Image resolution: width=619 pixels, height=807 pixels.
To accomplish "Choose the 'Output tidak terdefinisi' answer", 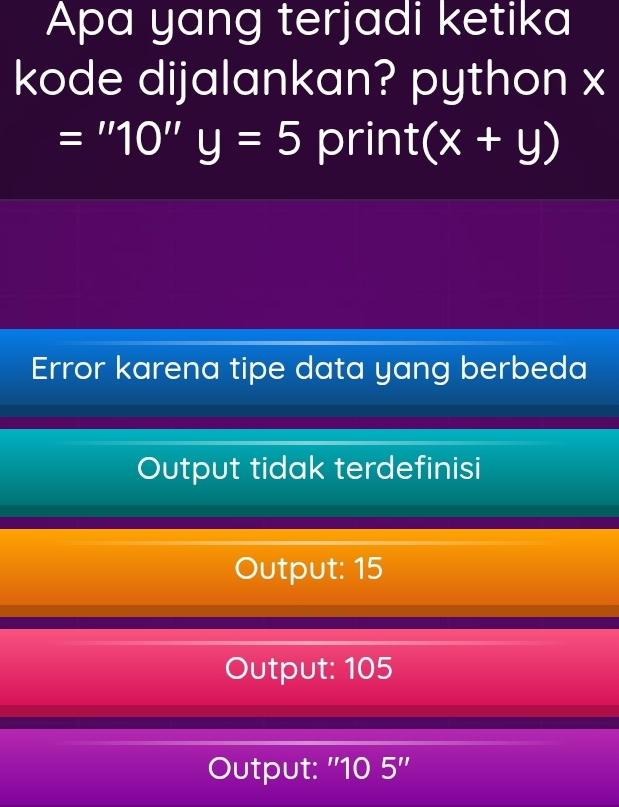I will 309,472.
